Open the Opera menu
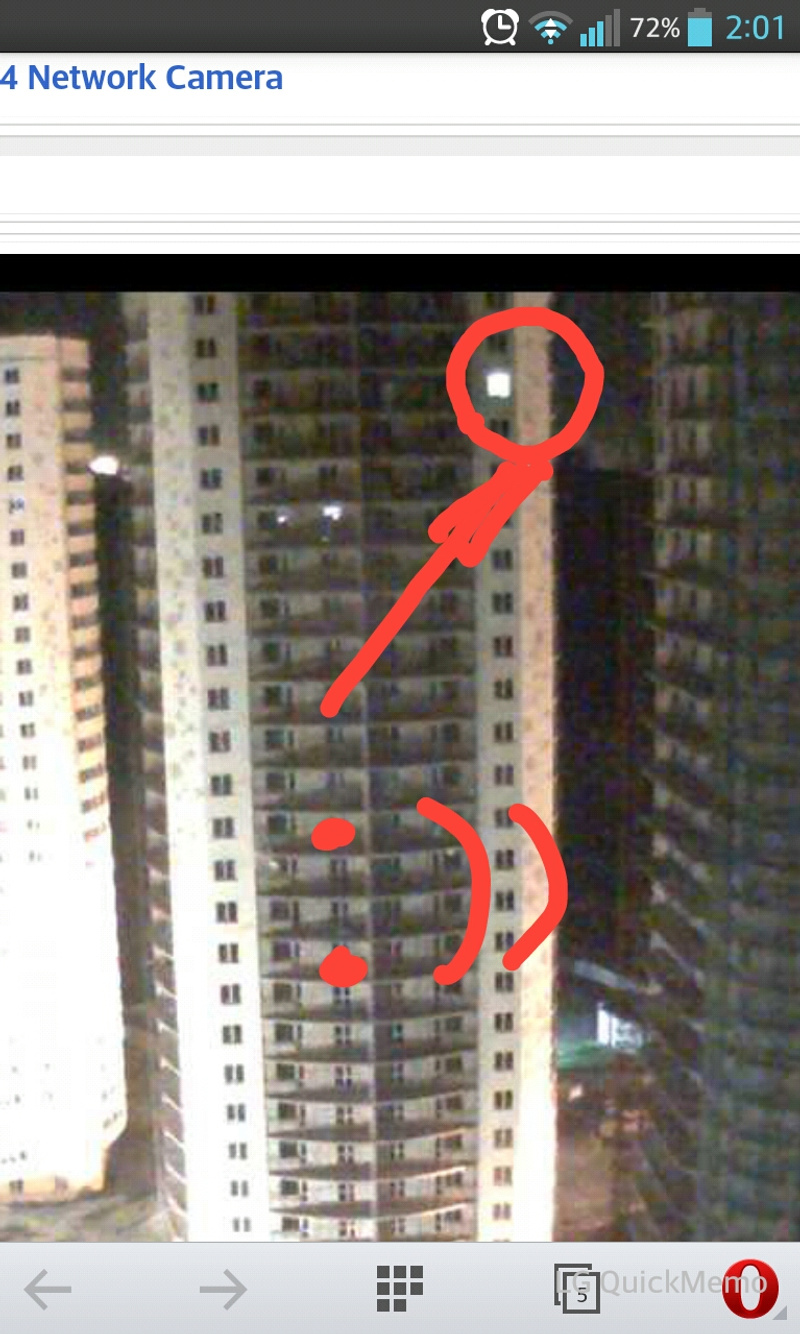Screen dimensions: 800x1334 pos(750,1289)
